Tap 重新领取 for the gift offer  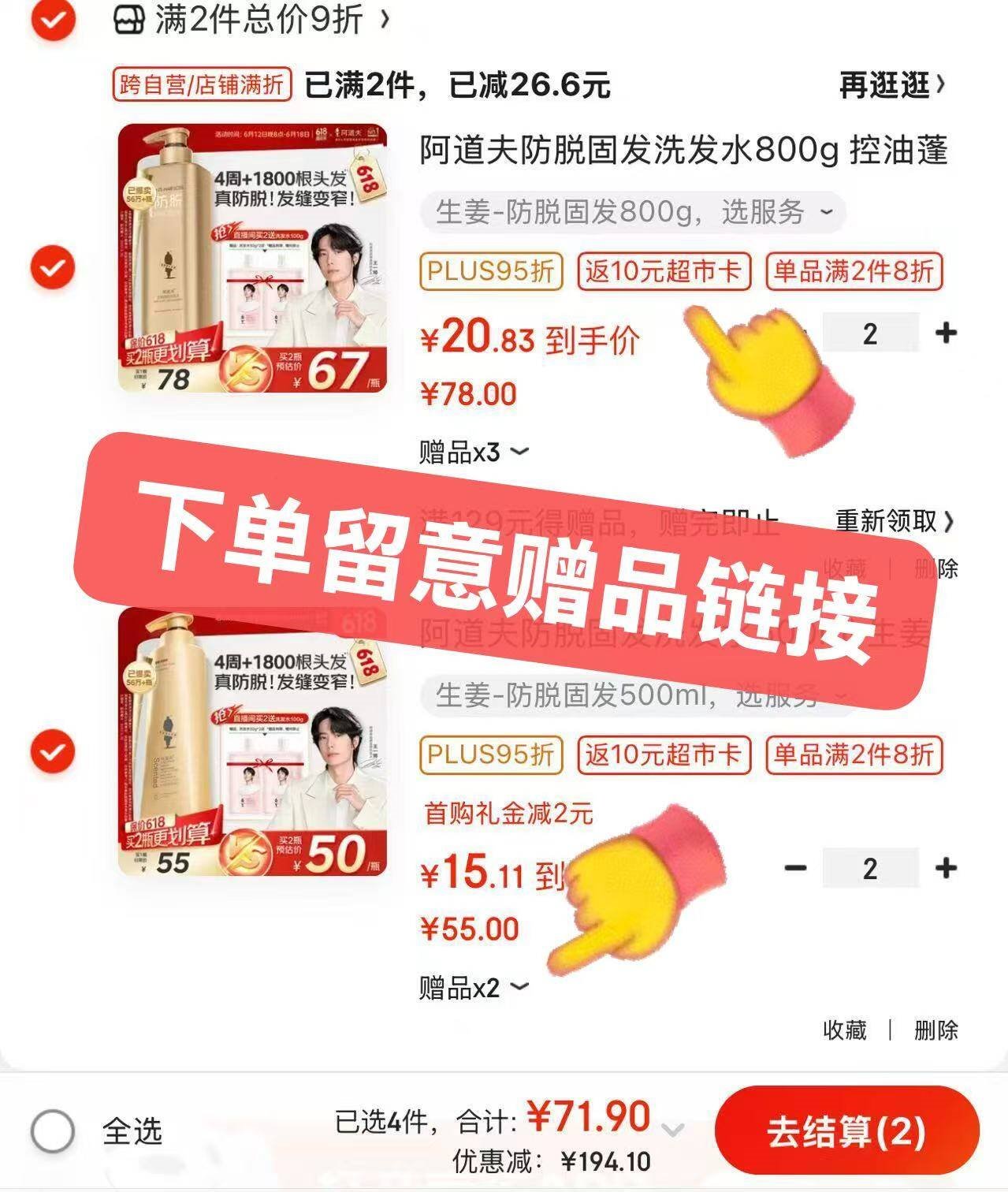(x=894, y=521)
